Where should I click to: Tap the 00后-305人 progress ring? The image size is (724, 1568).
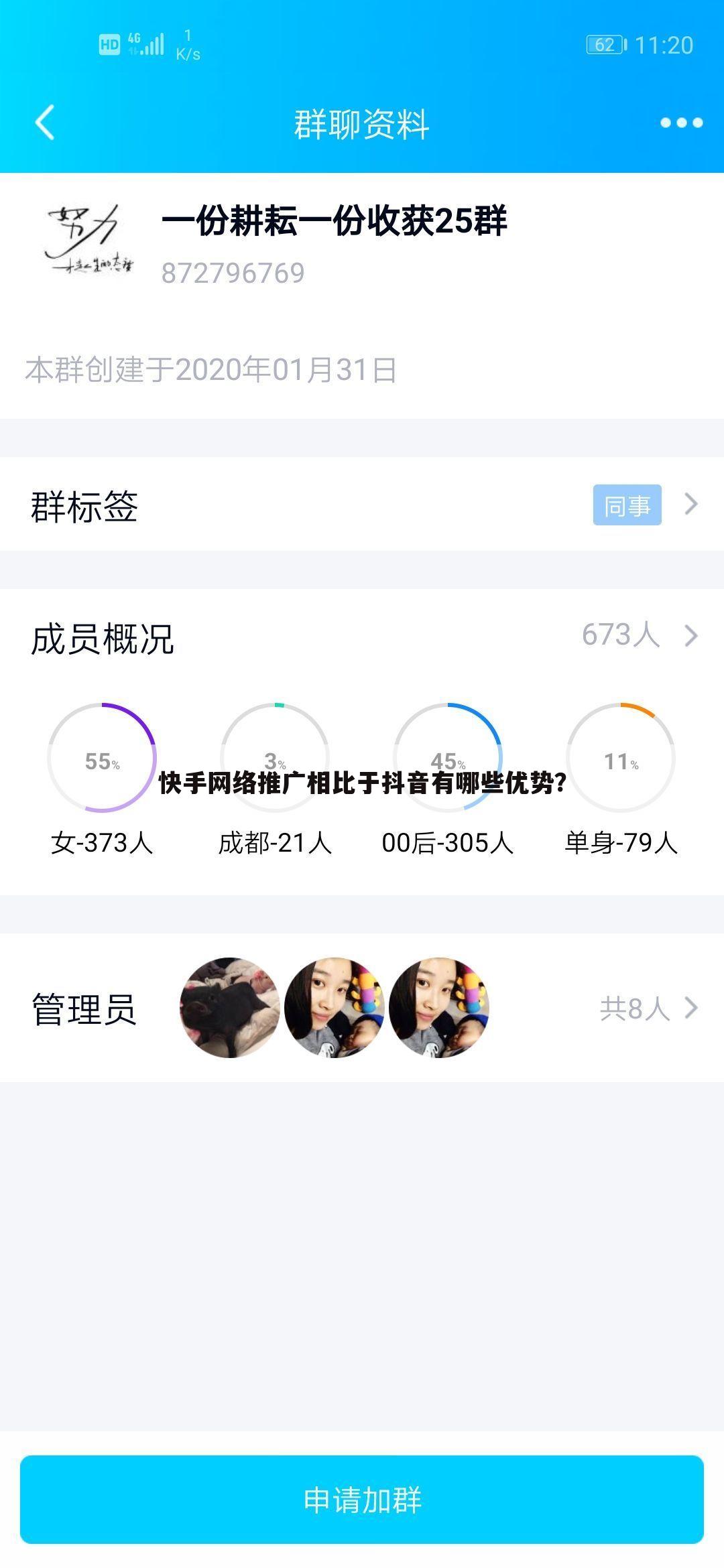coord(448,757)
